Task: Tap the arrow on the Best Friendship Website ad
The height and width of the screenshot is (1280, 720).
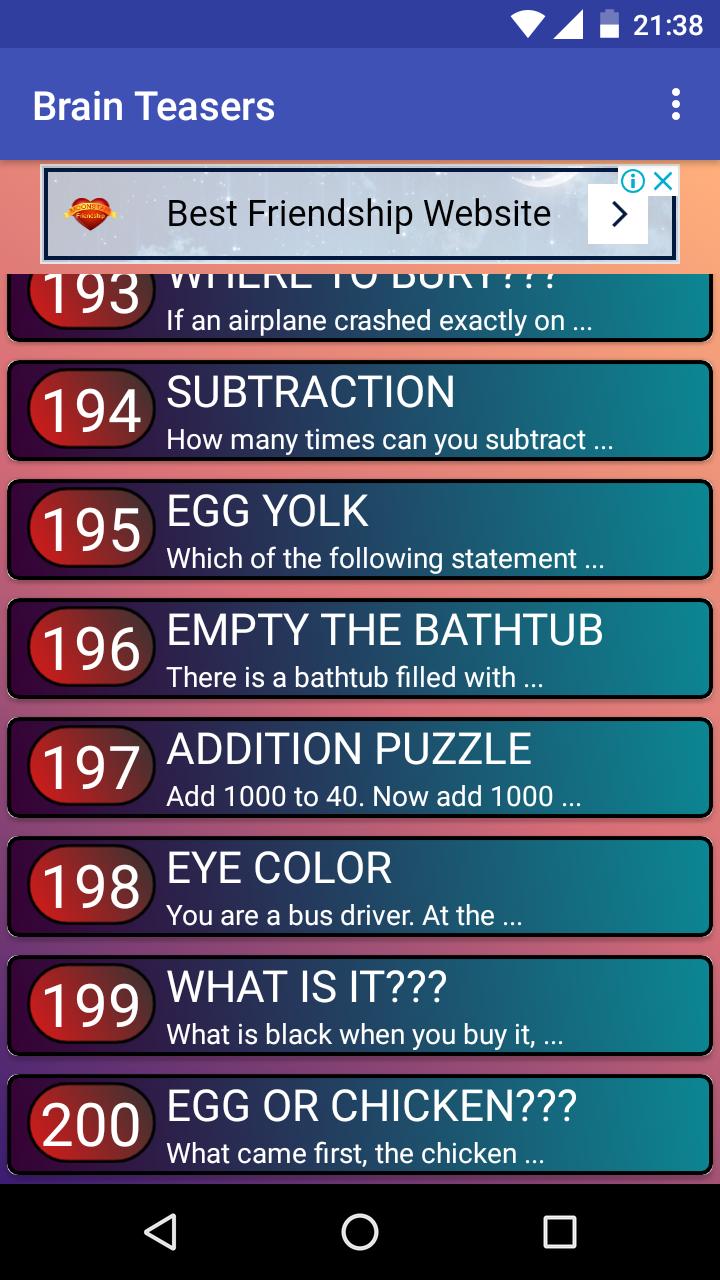Action: coord(618,214)
